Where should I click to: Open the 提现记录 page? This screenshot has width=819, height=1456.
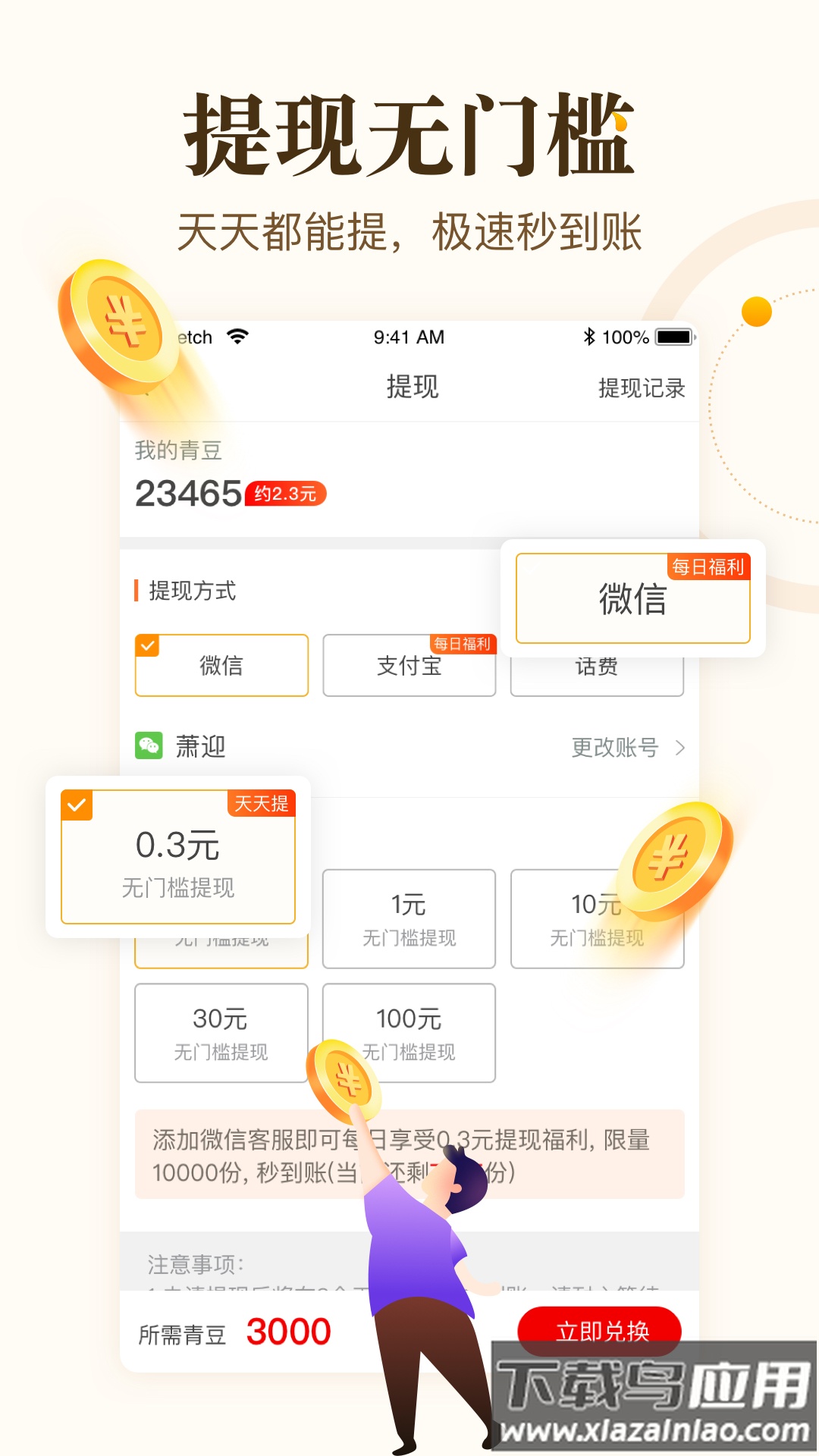641,388
